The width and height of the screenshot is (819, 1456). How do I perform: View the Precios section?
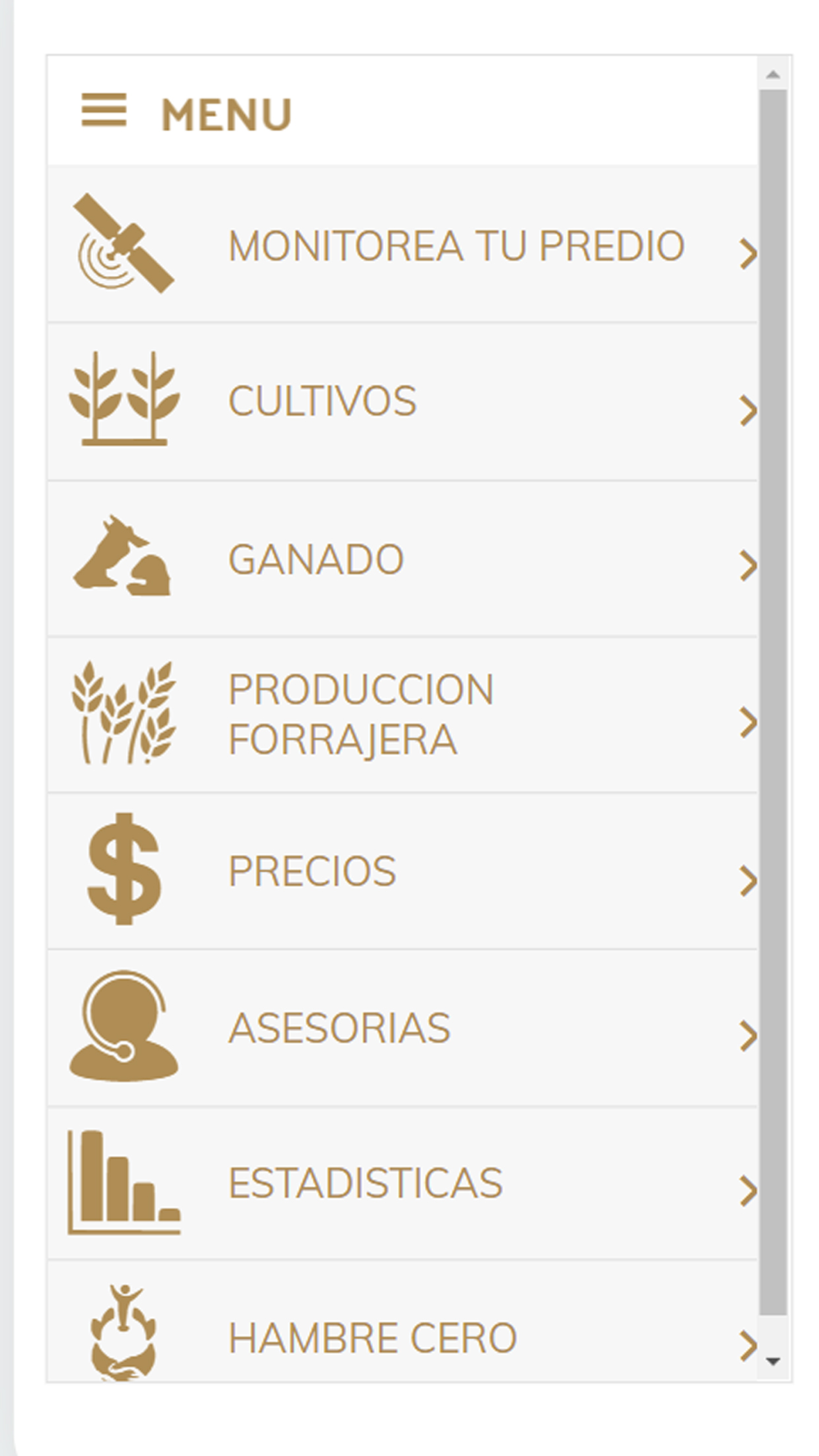[x=312, y=871]
